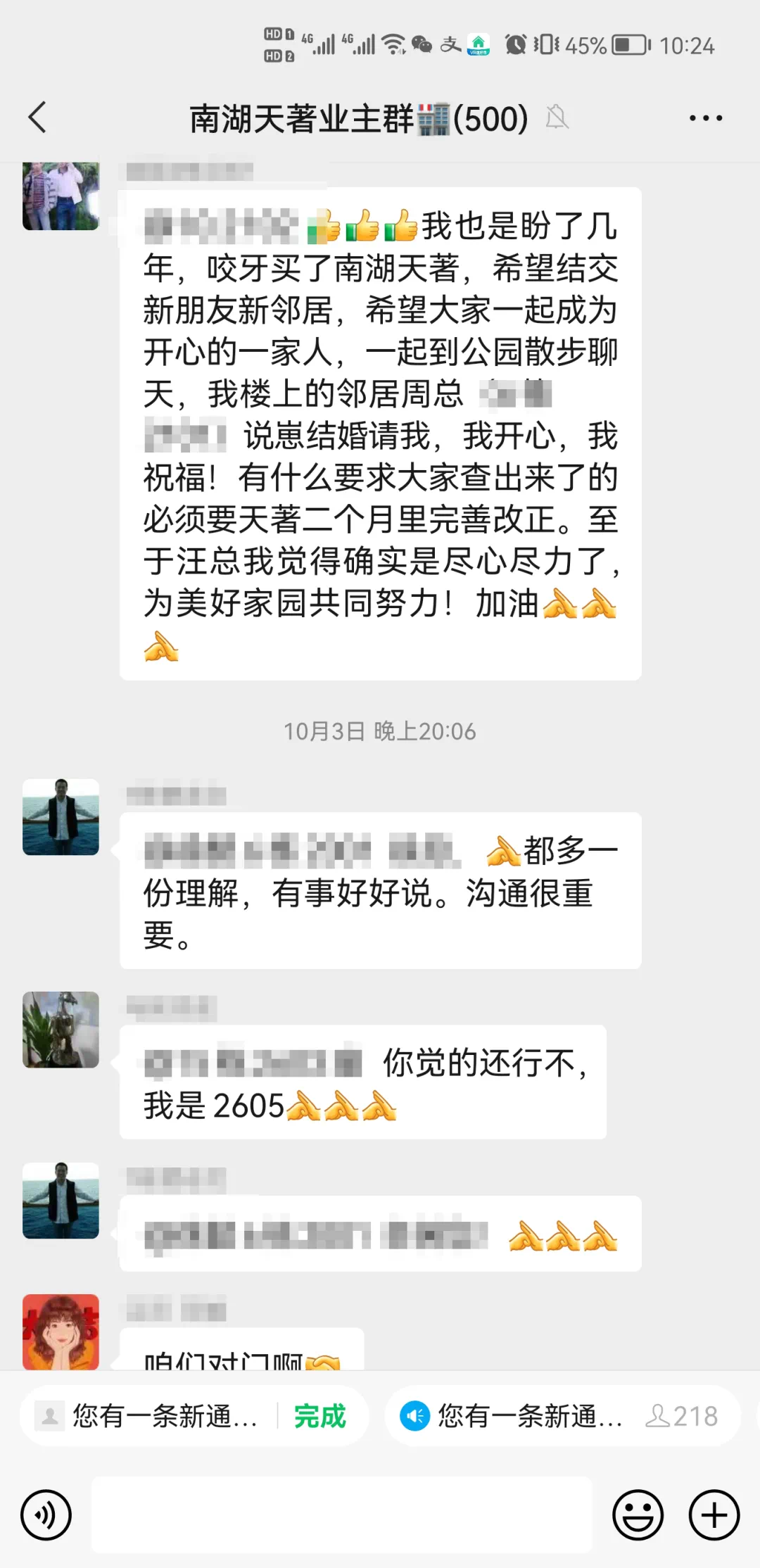Image resolution: width=760 pixels, height=1568 pixels.
Task: Open the three-dot chat options menu
Action: pyautogui.click(x=705, y=118)
